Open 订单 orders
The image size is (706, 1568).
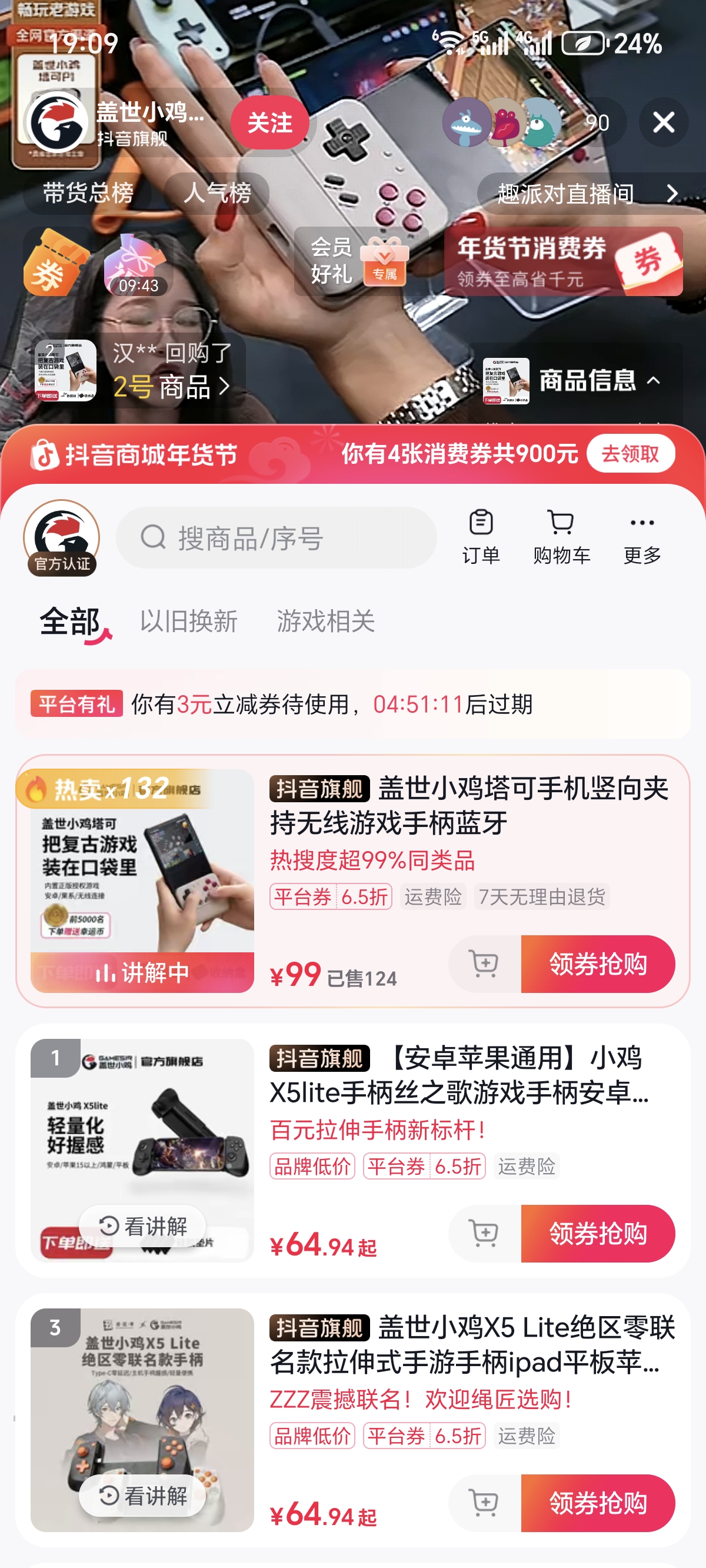481,537
